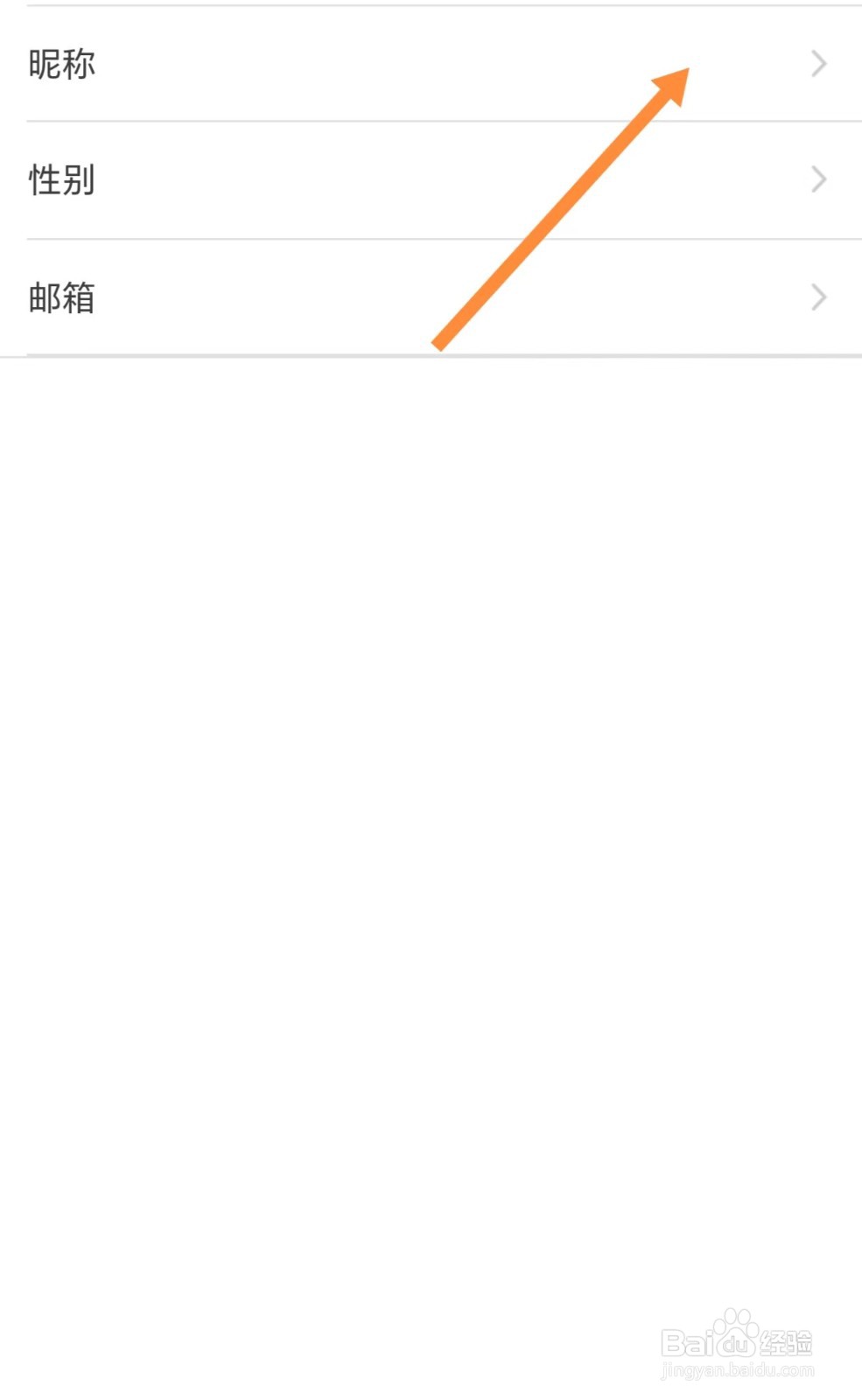Click the 经验 characters in the watermark

tap(787, 1341)
